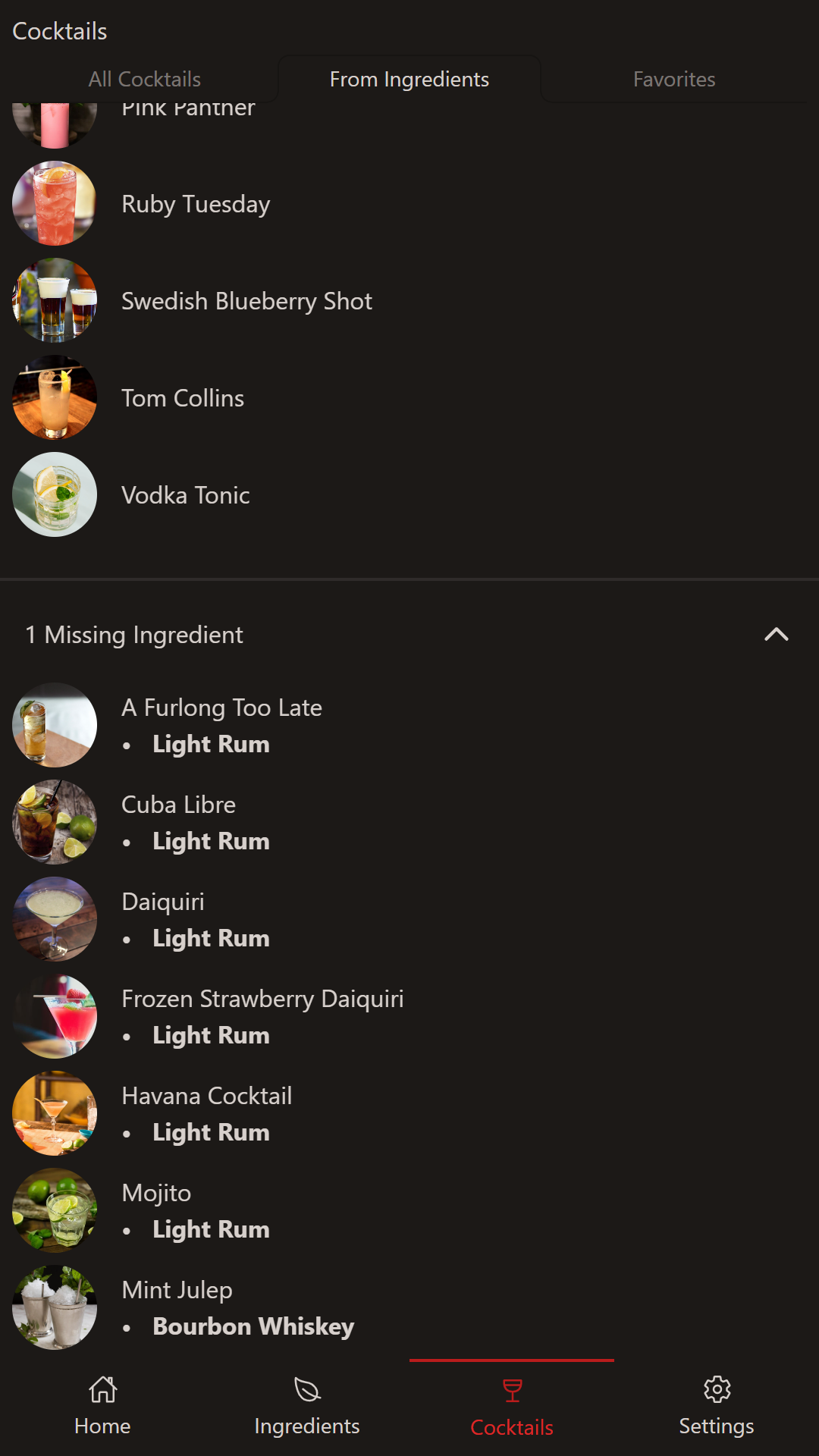This screenshot has width=819, height=1456.
Task: Select Frozen Strawberry Daiquiri
Action: (x=262, y=999)
